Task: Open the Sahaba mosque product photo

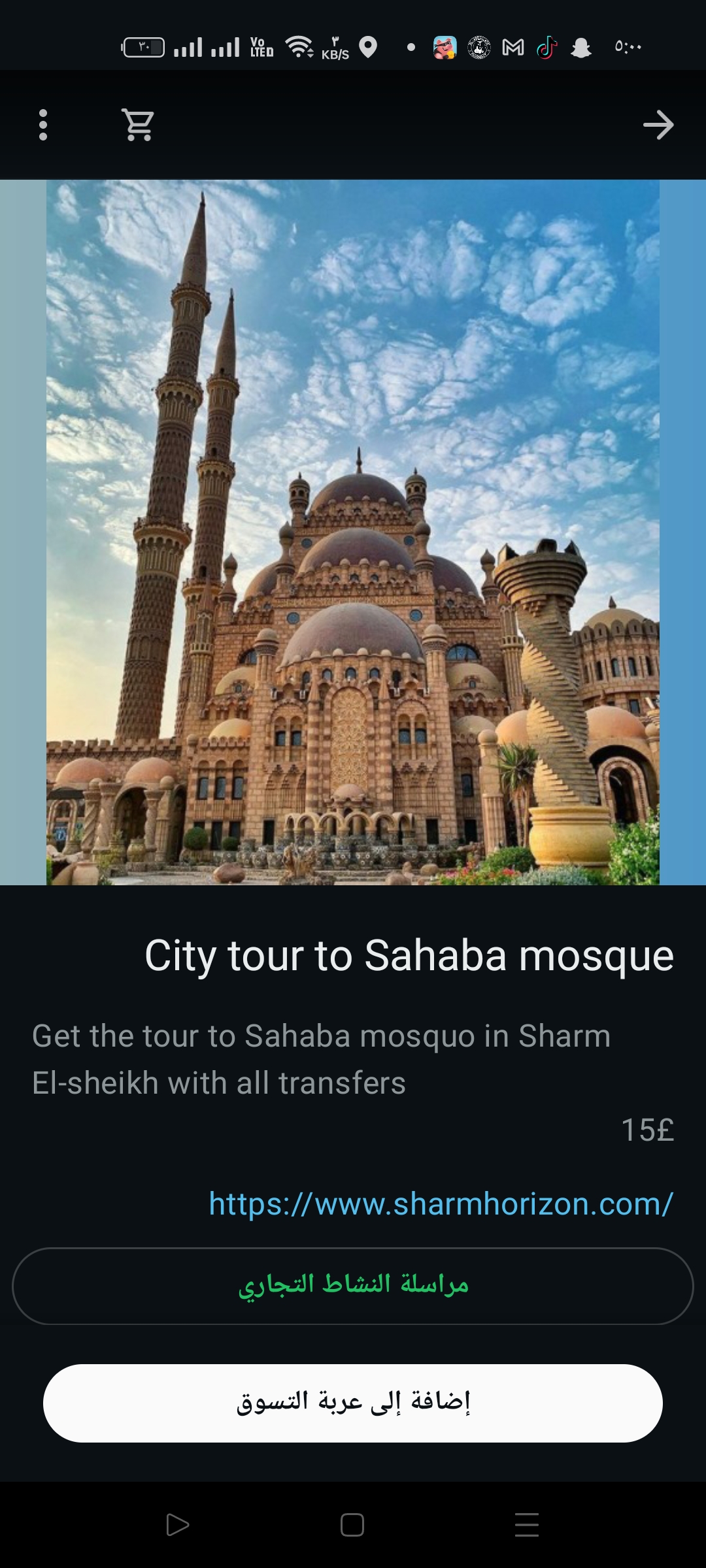Action: pyautogui.click(x=353, y=532)
